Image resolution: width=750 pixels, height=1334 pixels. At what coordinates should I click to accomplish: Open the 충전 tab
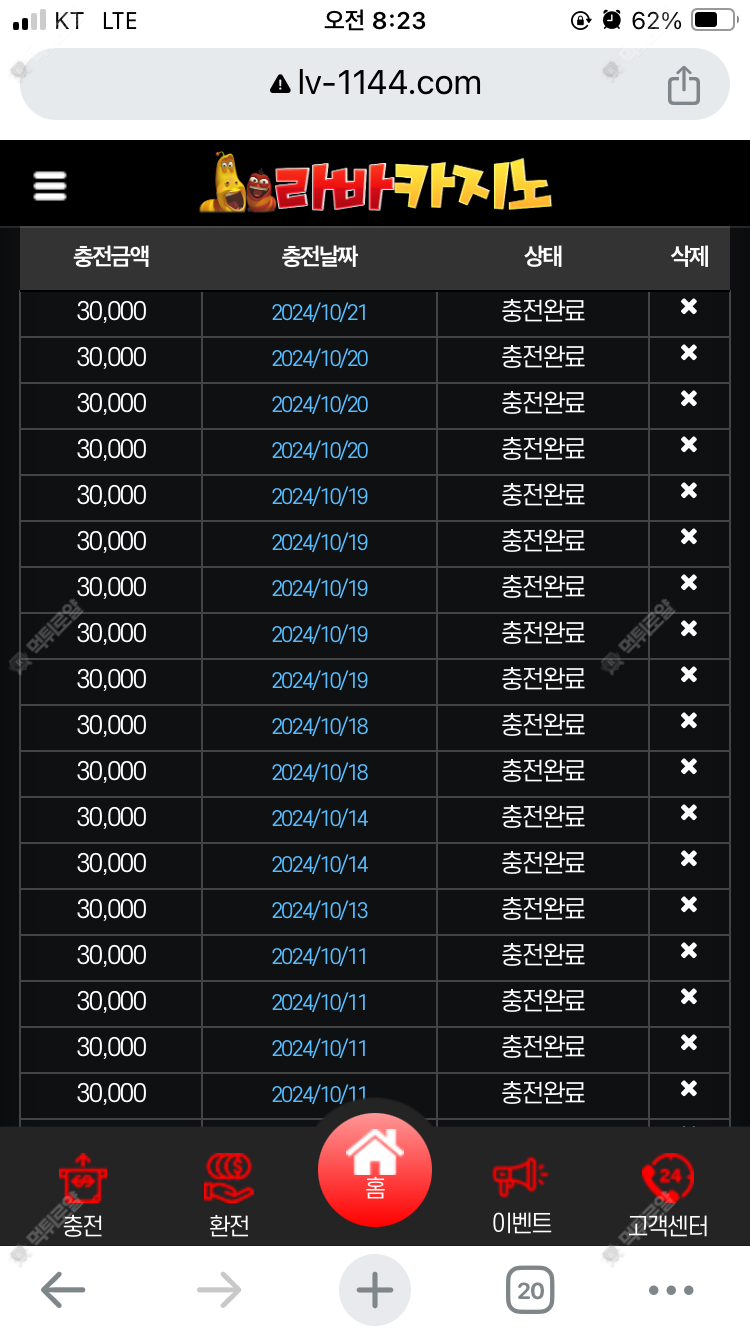tap(83, 1196)
